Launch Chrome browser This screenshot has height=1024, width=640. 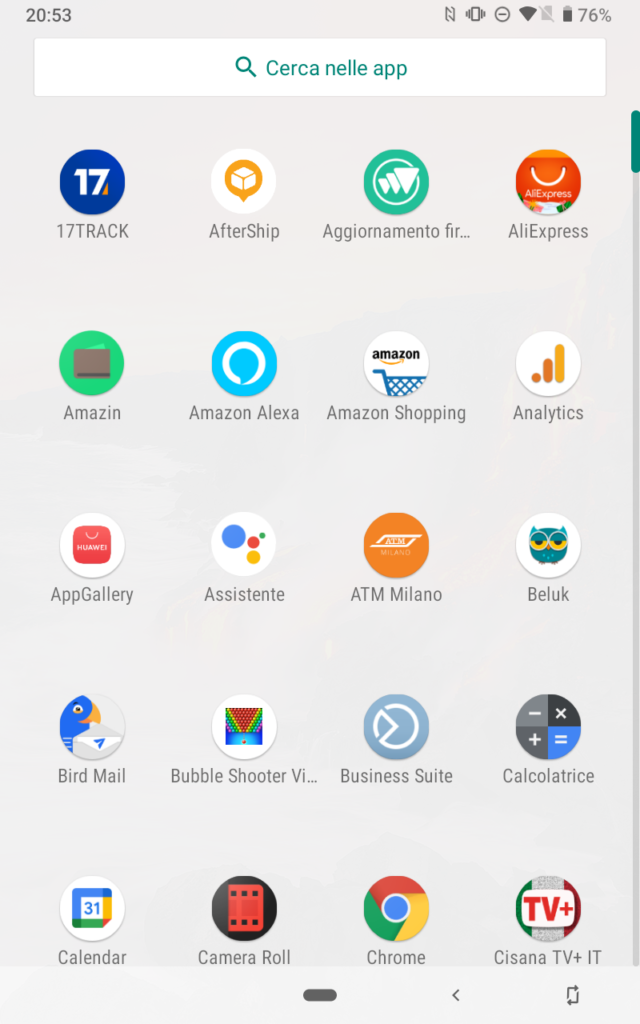(x=396, y=909)
